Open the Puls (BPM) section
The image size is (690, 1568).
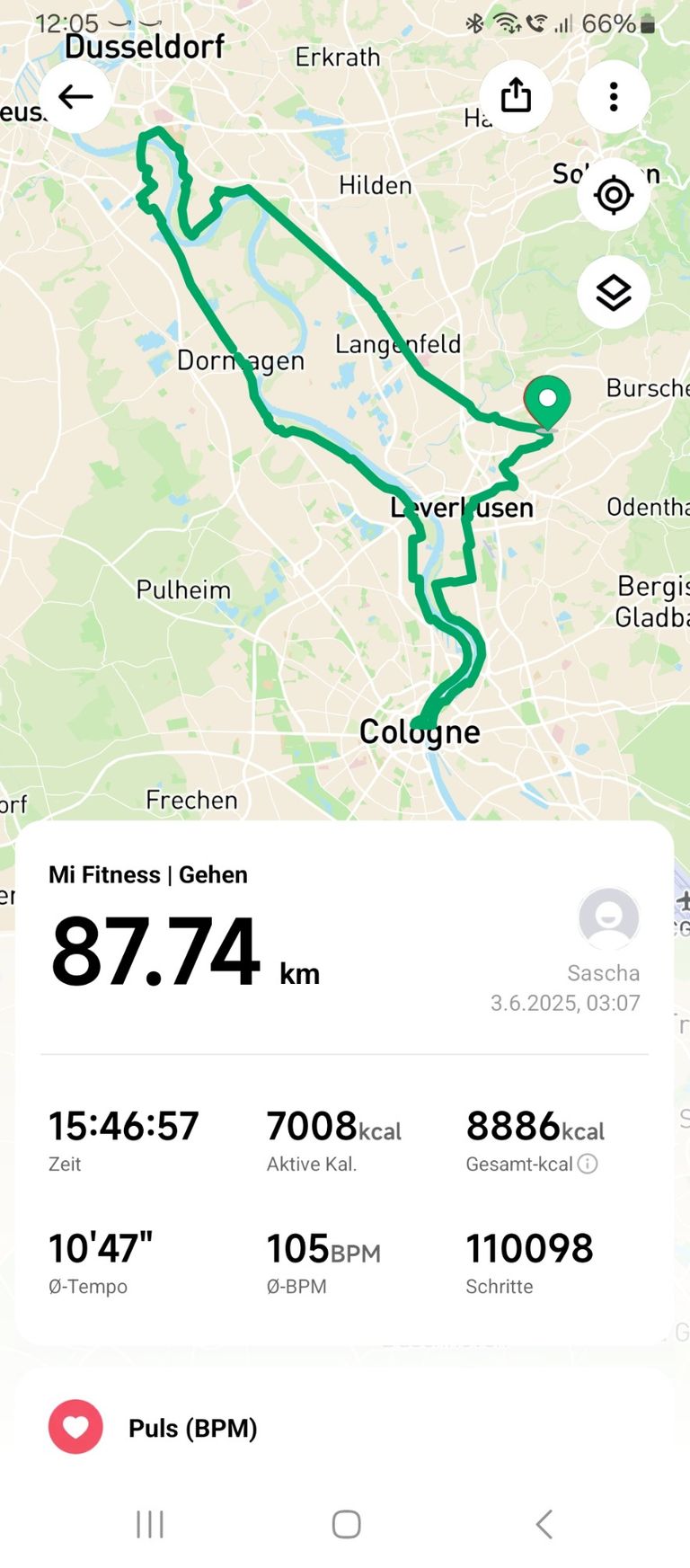pos(192,1428)
